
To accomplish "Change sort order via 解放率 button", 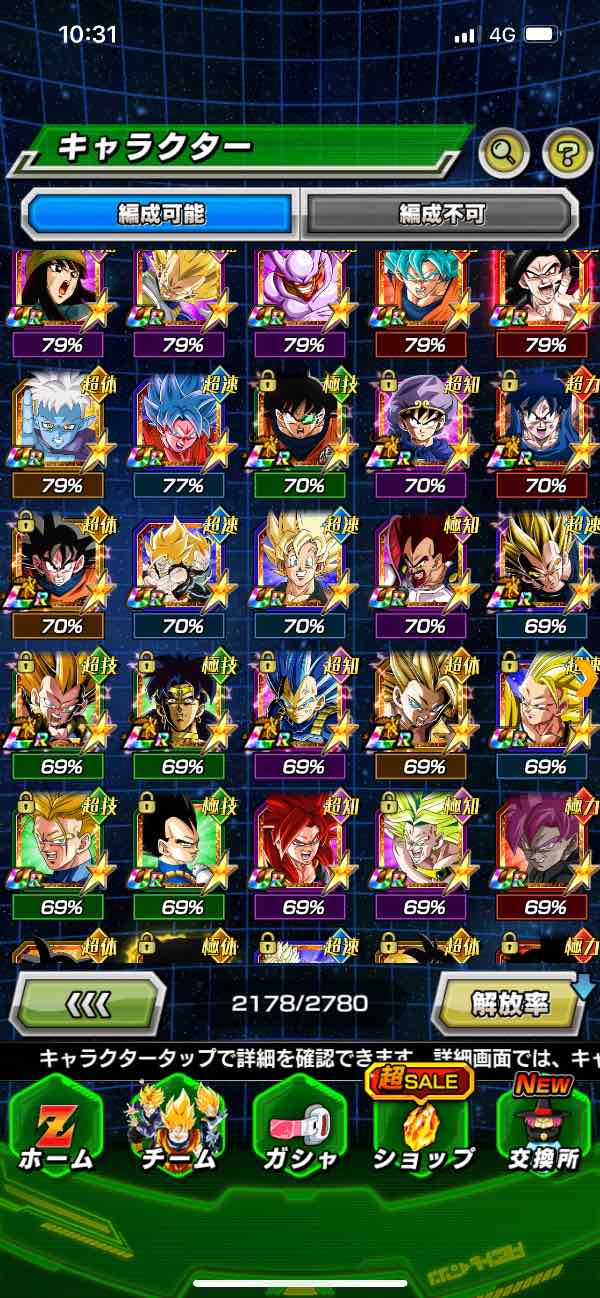I will click(x=510, y=1003).
